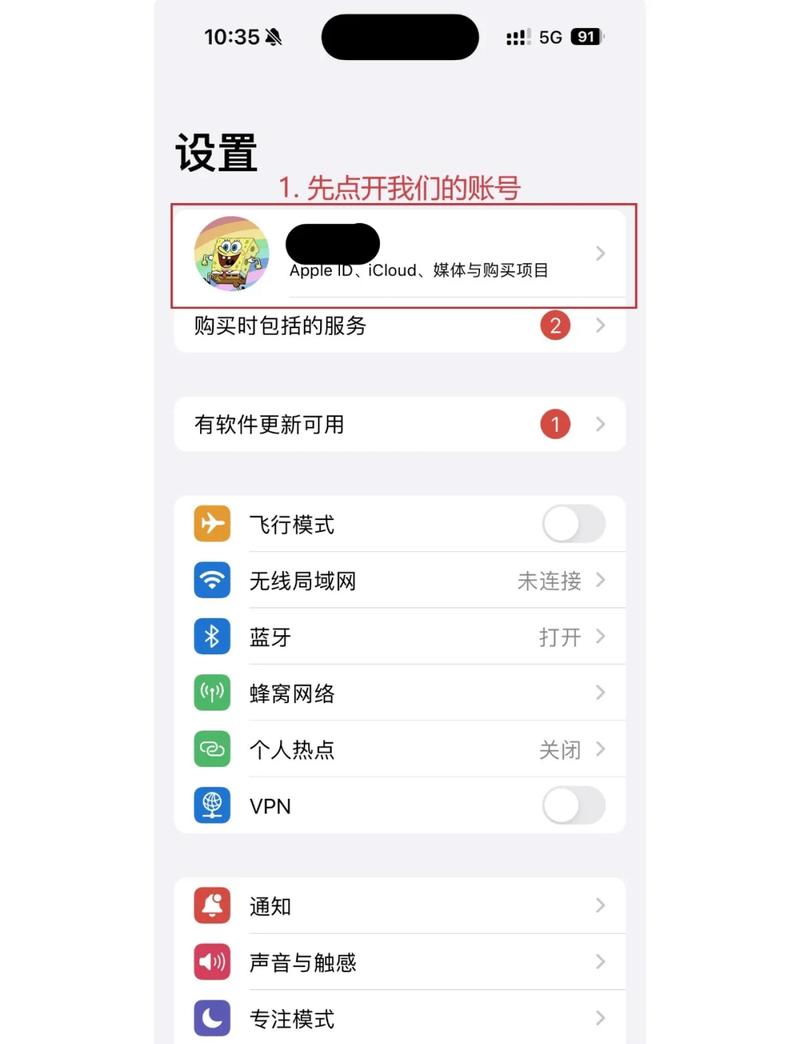800x1044 pixels.
Task: Open 通知 settings
Action: pyautogui.click(x=400, y=906)
